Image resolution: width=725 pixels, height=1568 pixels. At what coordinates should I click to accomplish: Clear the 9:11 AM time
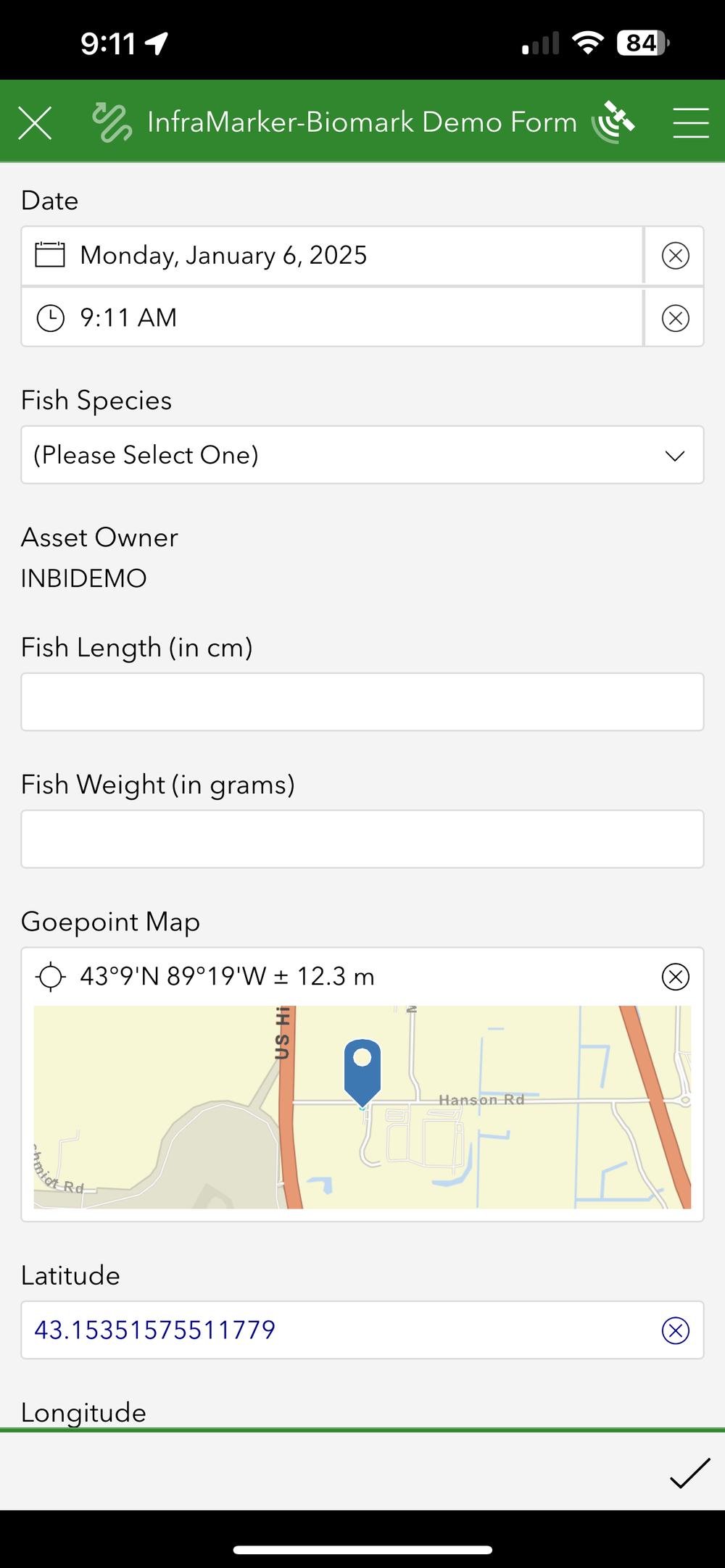tap(675, 318)
